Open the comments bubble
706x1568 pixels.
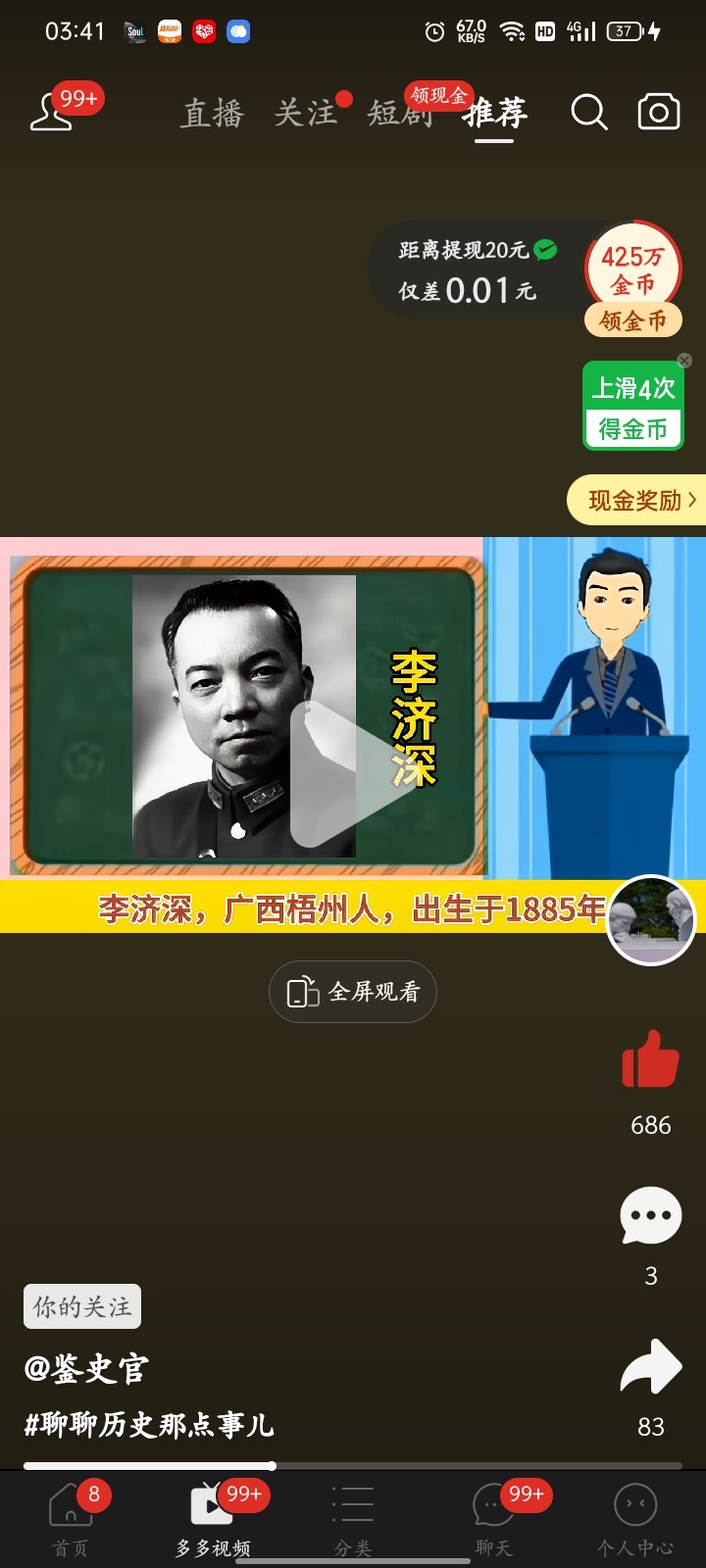point(651,1215)
